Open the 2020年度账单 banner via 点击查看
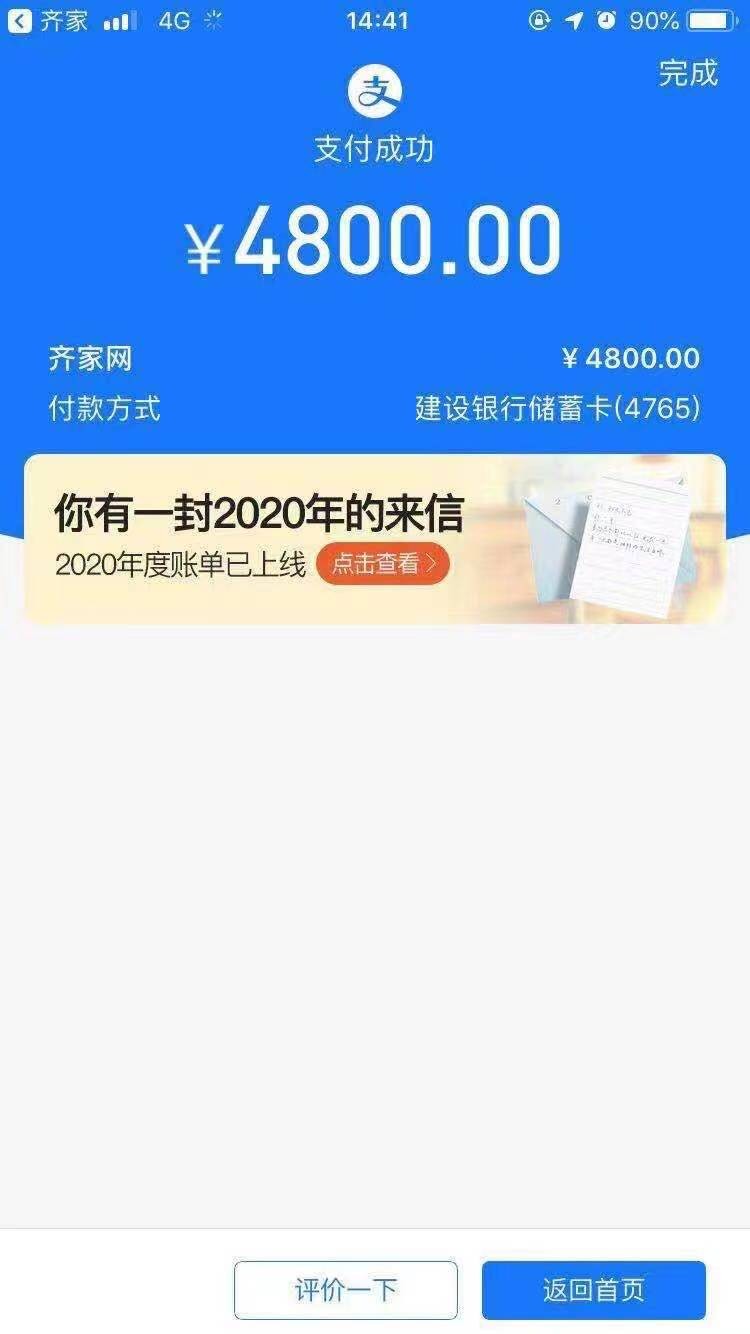Screen dimensions: 750x1334 (x=383, y=564)
